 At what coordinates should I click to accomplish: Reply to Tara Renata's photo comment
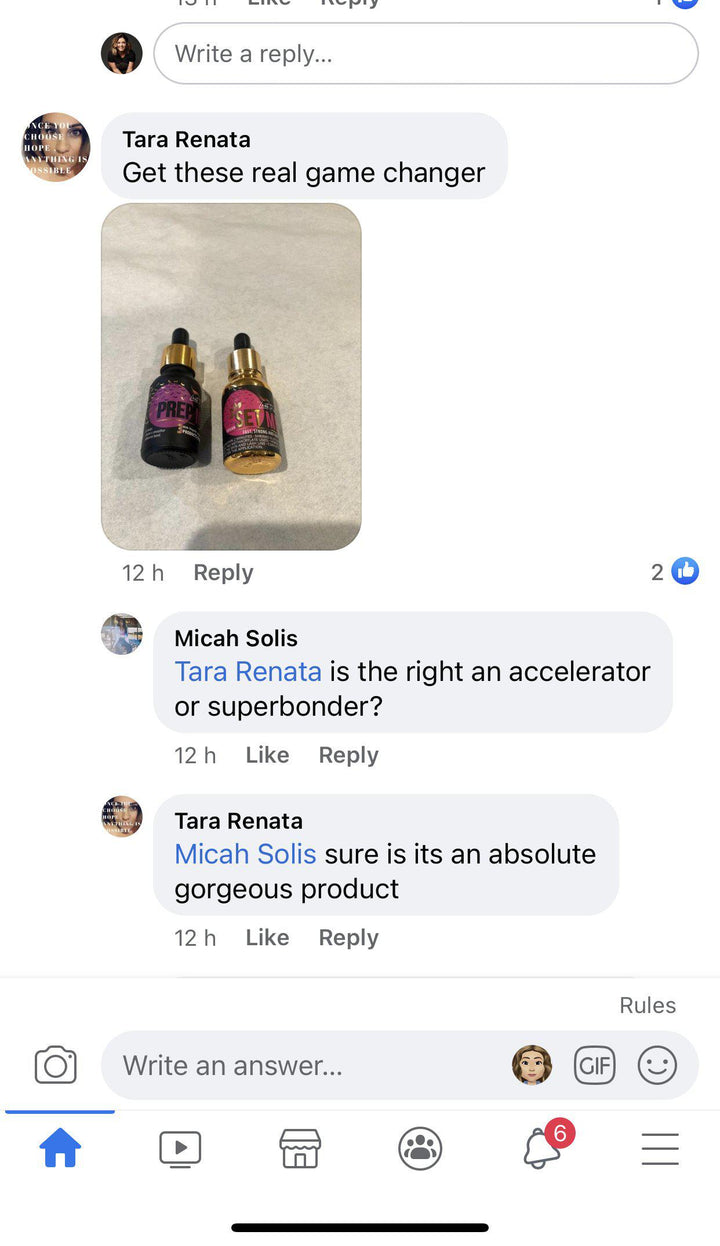[222, 572]
